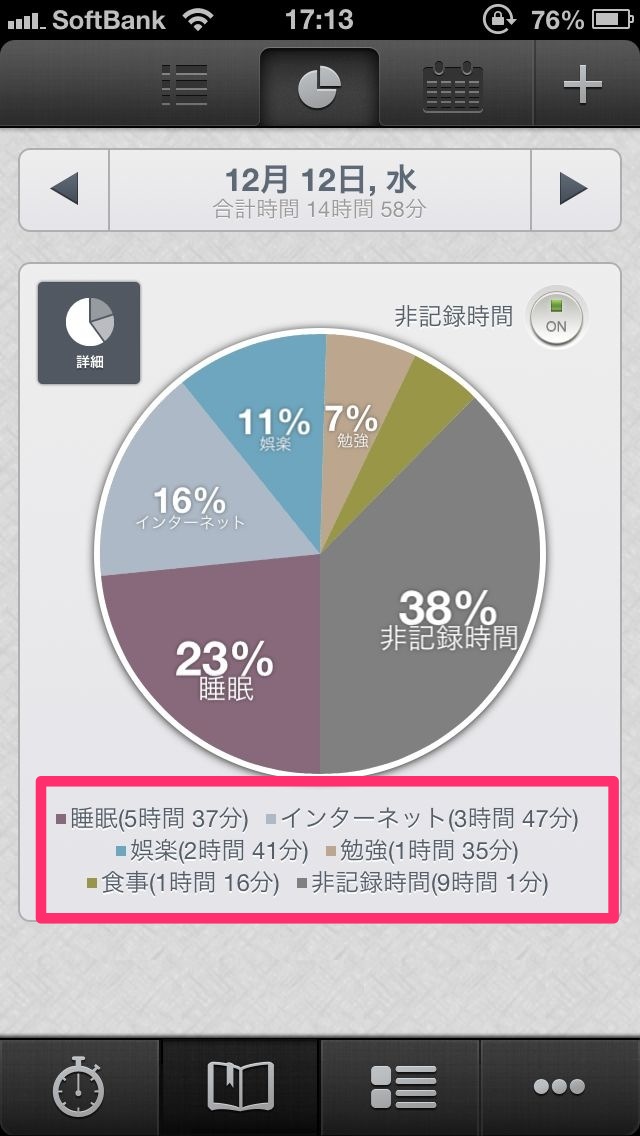The height and width of the screenshot is (1136, 640).
Task: Go to the next day
Action: (x=573, y=189)
